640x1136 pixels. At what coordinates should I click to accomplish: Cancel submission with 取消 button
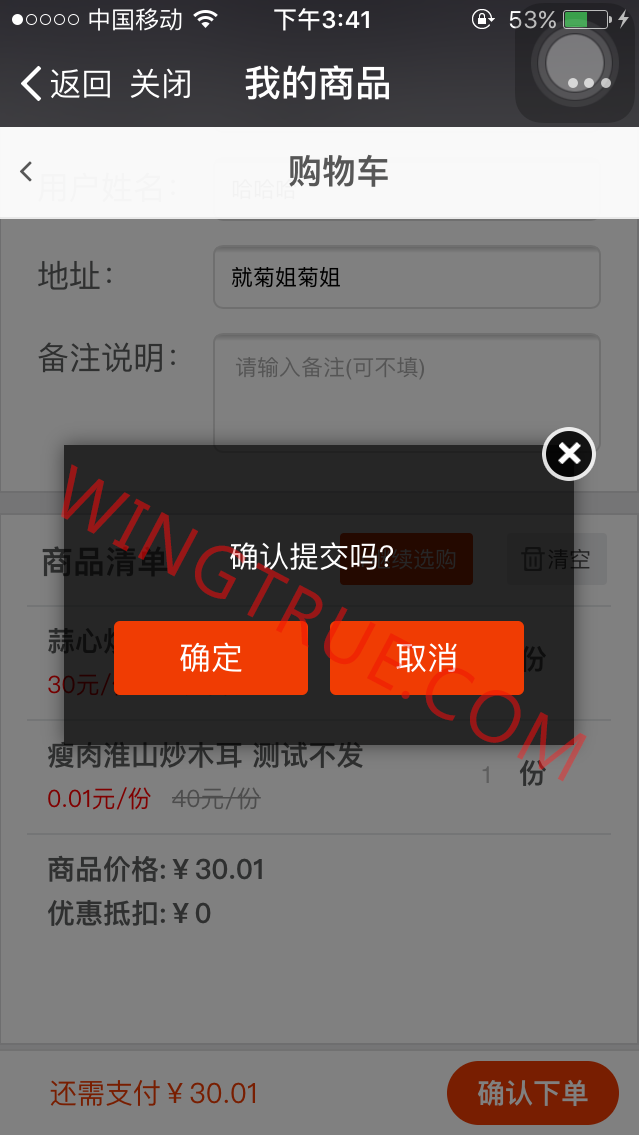tap(427, 658)
